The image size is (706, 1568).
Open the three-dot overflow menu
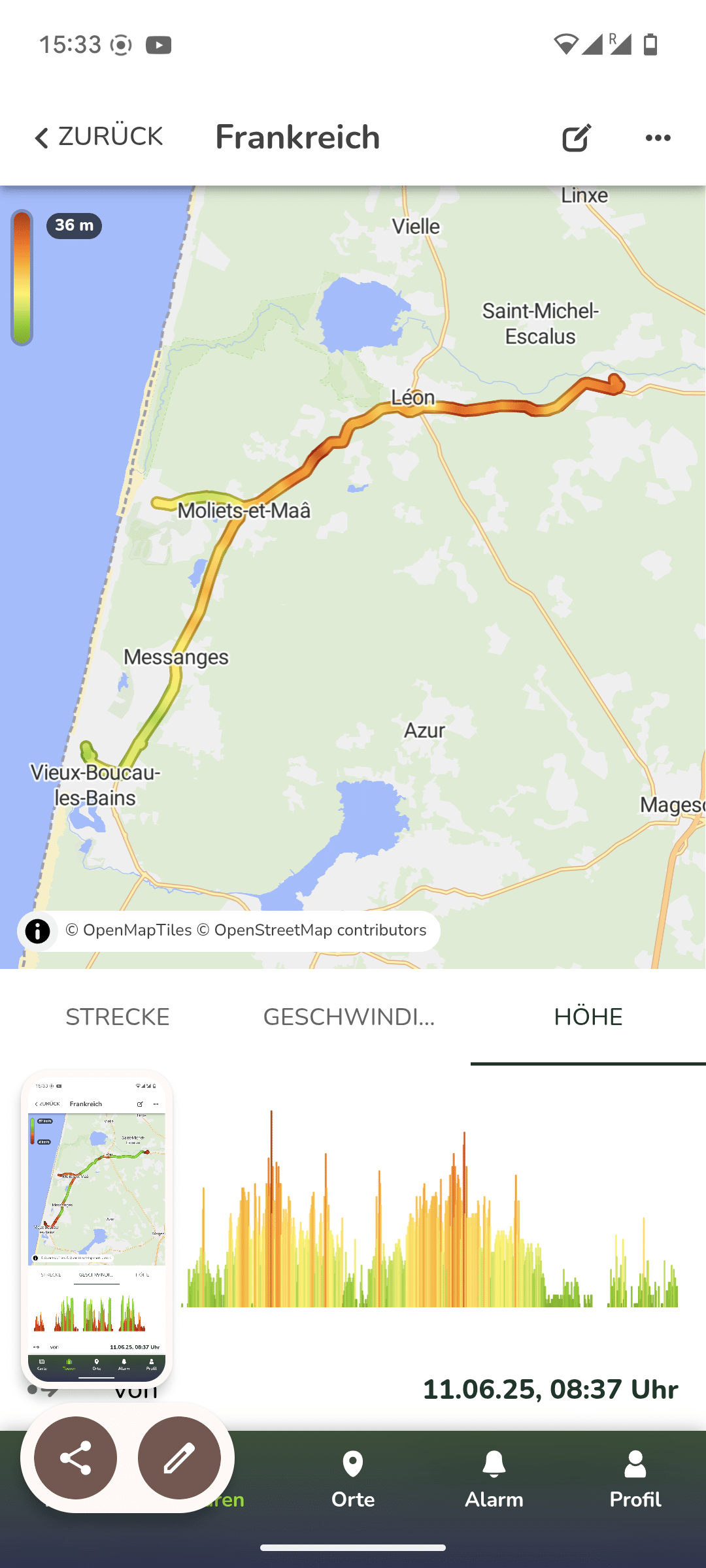tap(658, 138)
